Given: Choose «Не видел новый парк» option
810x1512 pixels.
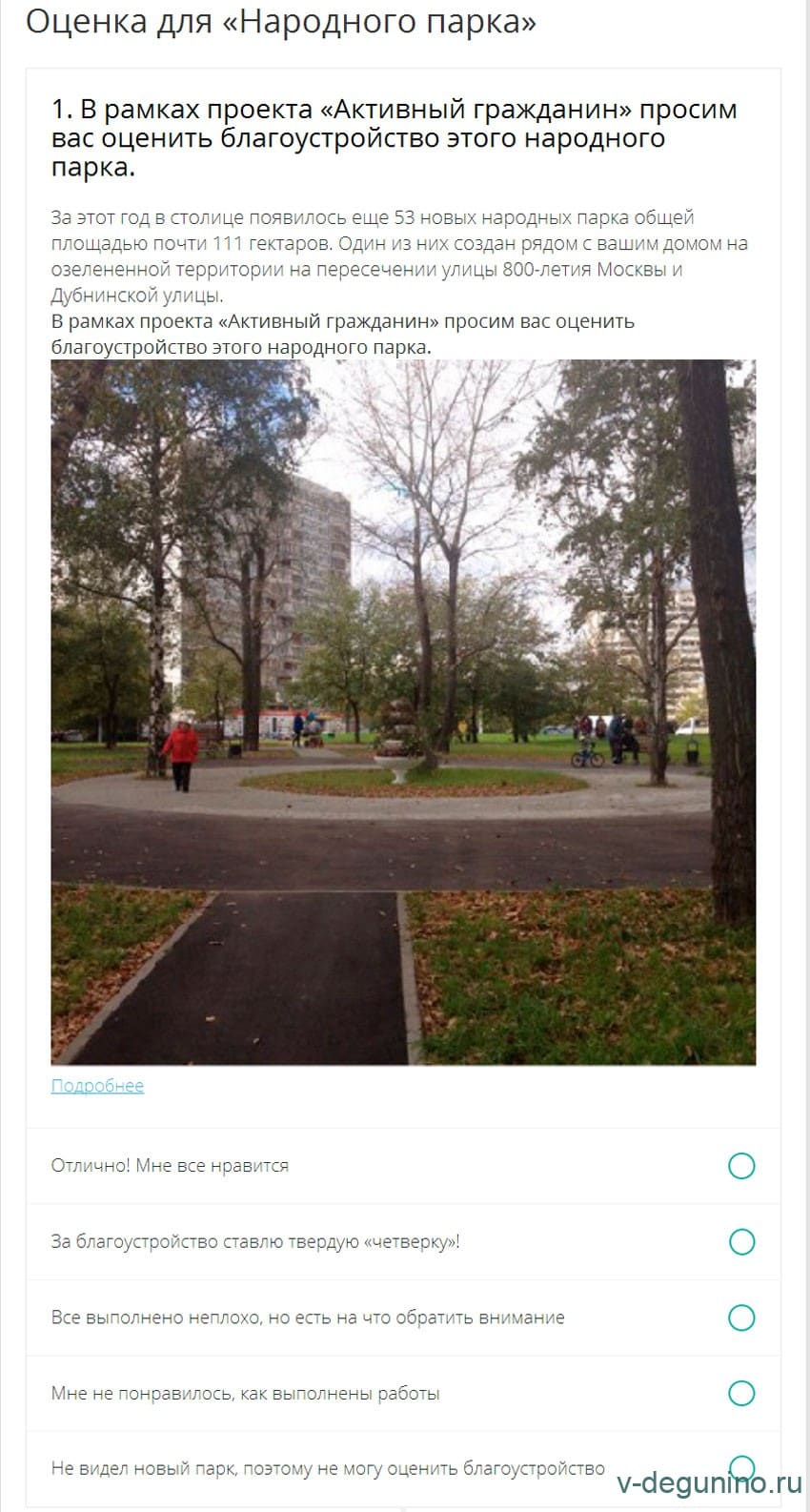Looking at the screenshot, I should [740, 1467].
